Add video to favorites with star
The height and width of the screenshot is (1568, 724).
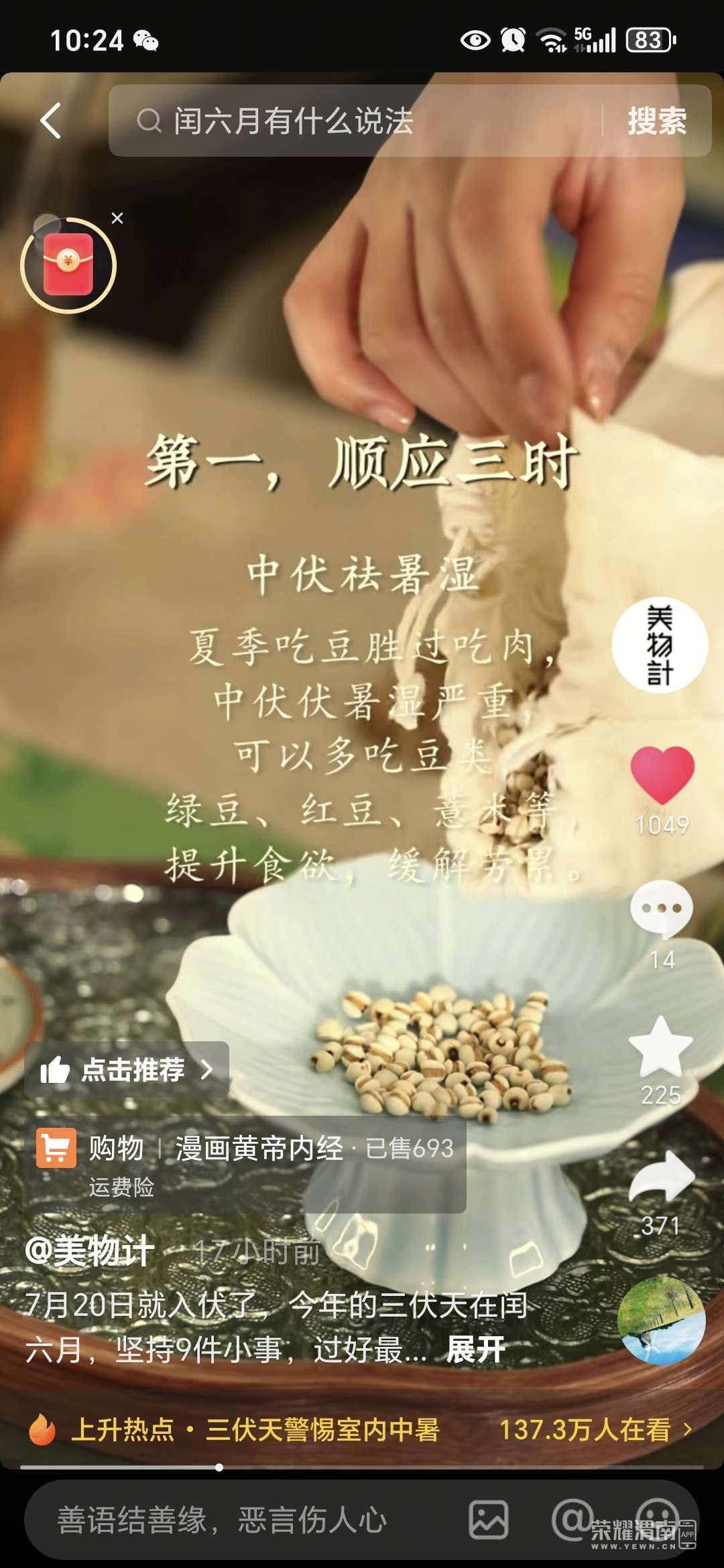pos(661,1047)
